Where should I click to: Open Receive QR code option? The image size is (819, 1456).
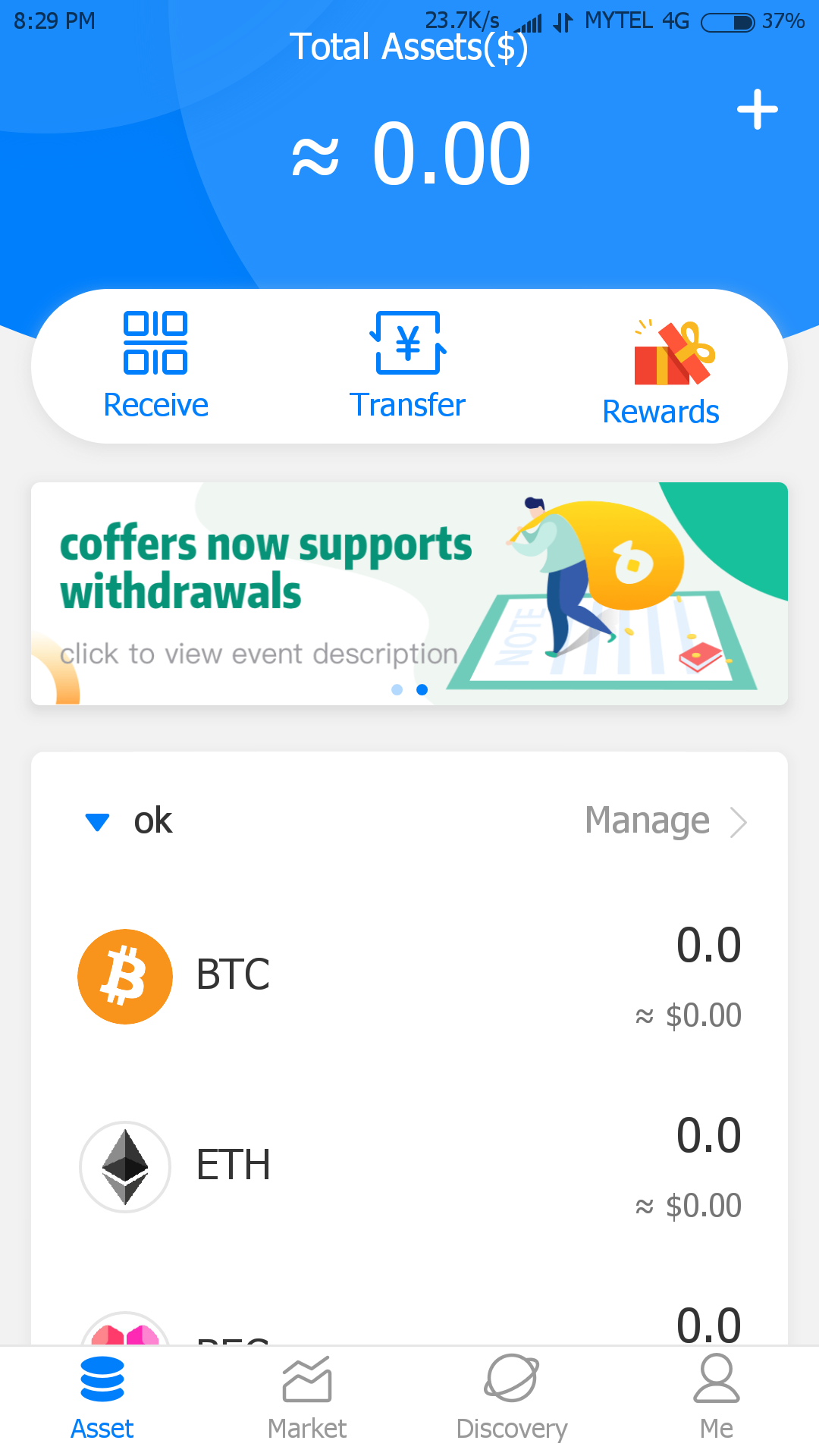pyautogui.click(x=155, y=365)
